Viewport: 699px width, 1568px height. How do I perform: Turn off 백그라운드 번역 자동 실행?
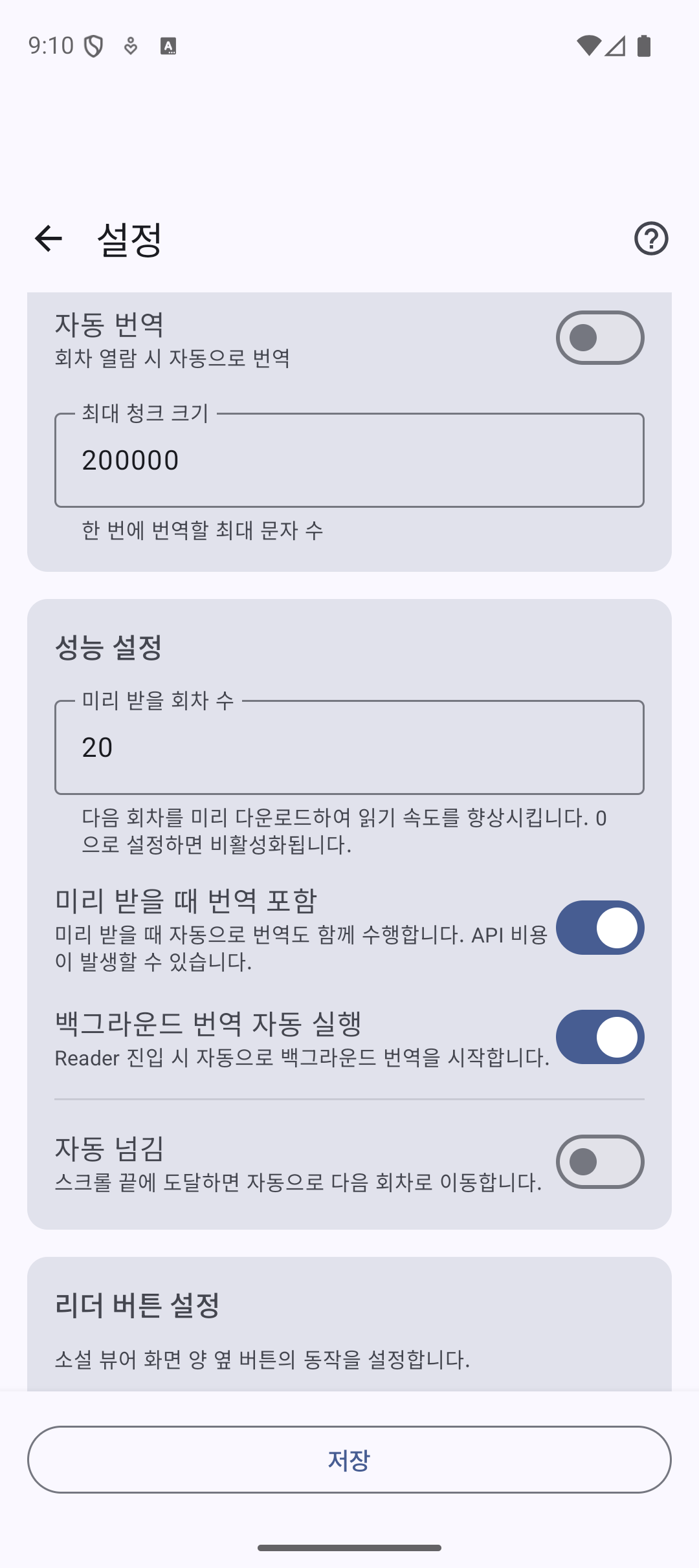(x=599, y=1036)
